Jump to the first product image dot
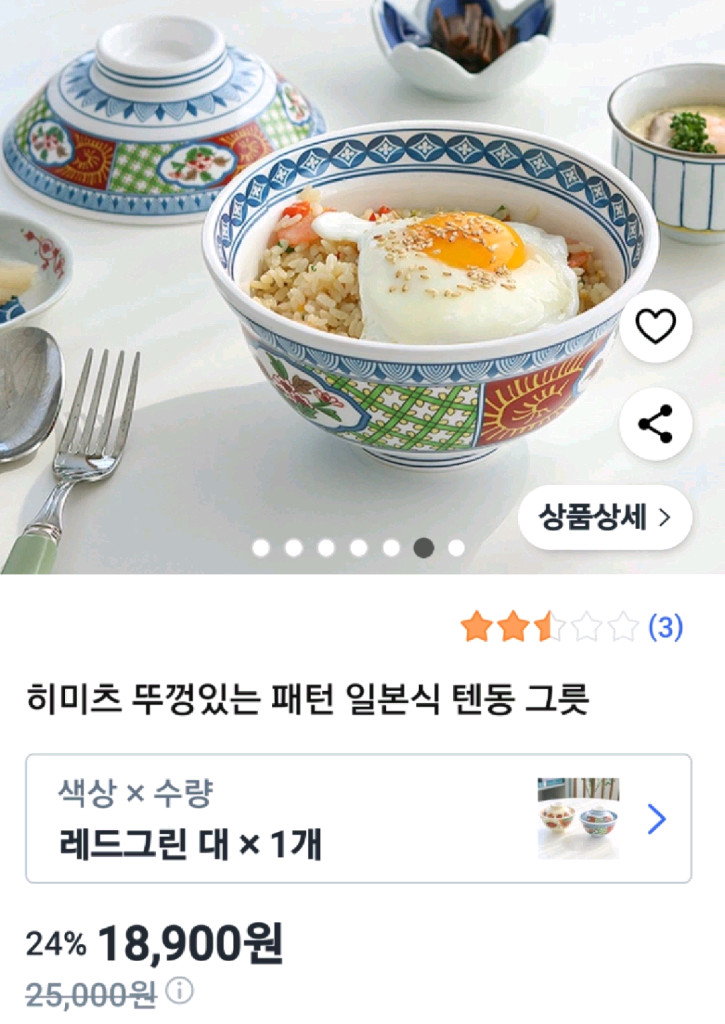The height and width of the screenshot is (1024, 725). pyautogui.click(x=261, y=547)
